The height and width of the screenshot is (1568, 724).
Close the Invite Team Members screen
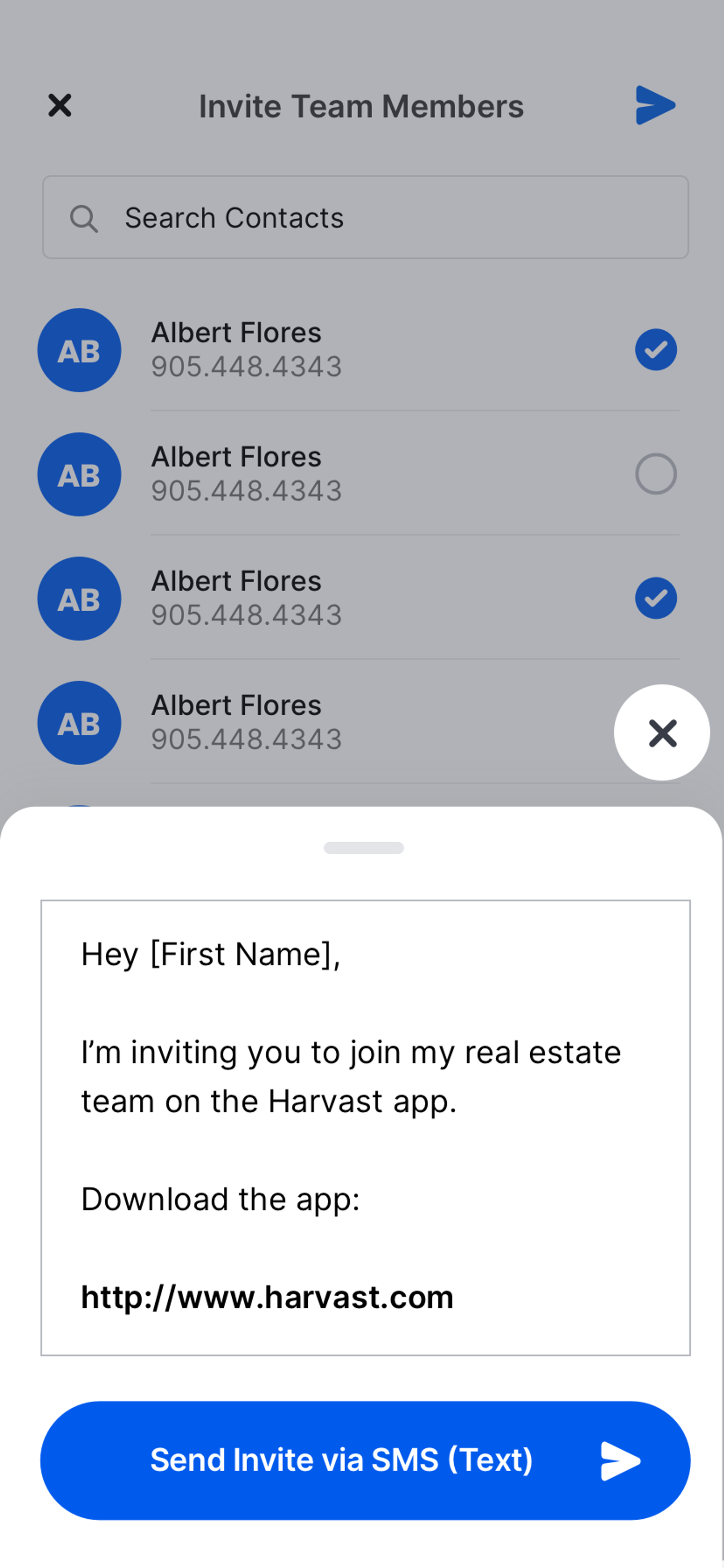pyautogui.click(x=60, y=105)
